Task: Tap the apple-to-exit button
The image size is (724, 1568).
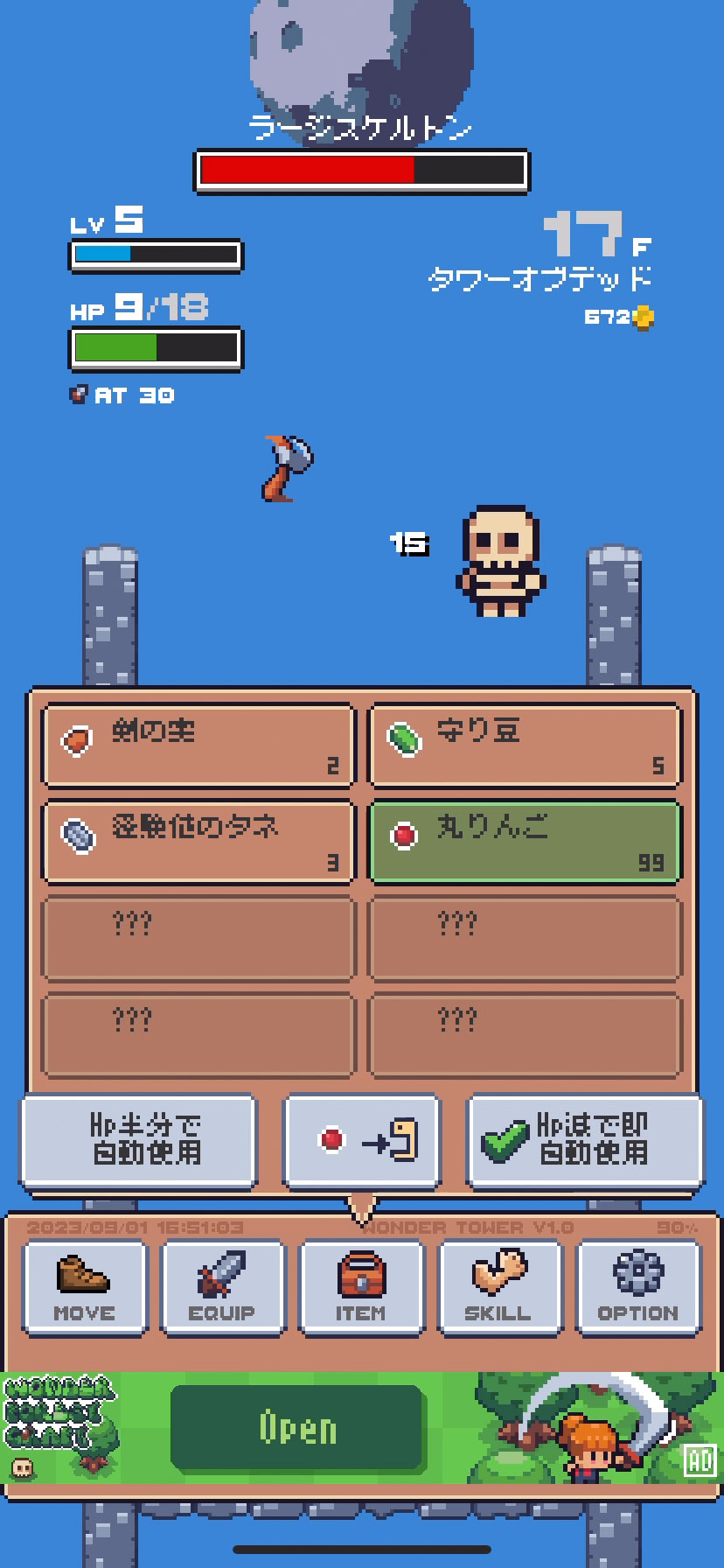Action: click(361, 1140)
